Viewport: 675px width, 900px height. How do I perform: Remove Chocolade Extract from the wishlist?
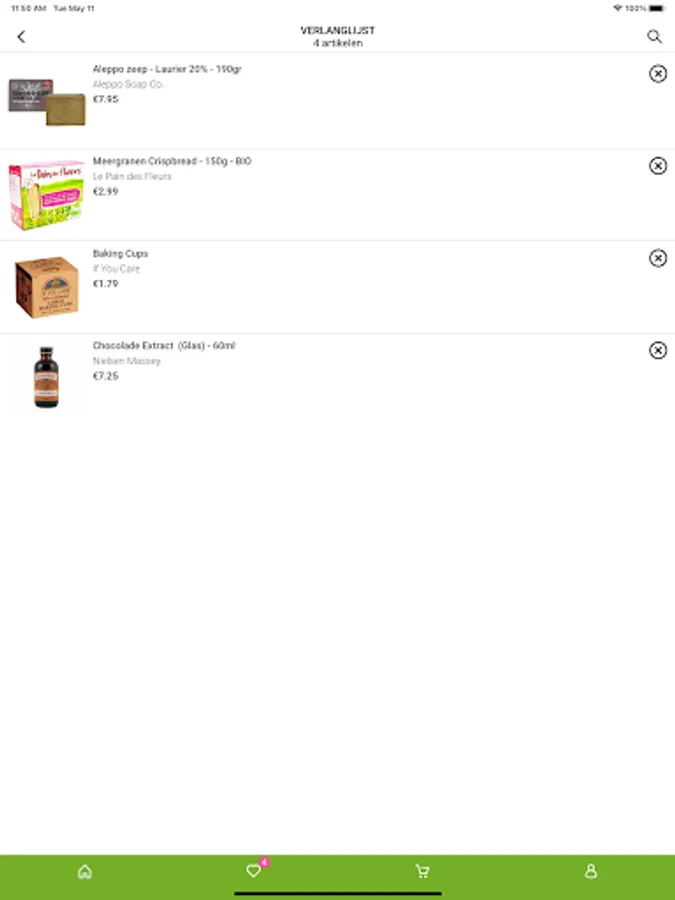click(x=658, y=350)
